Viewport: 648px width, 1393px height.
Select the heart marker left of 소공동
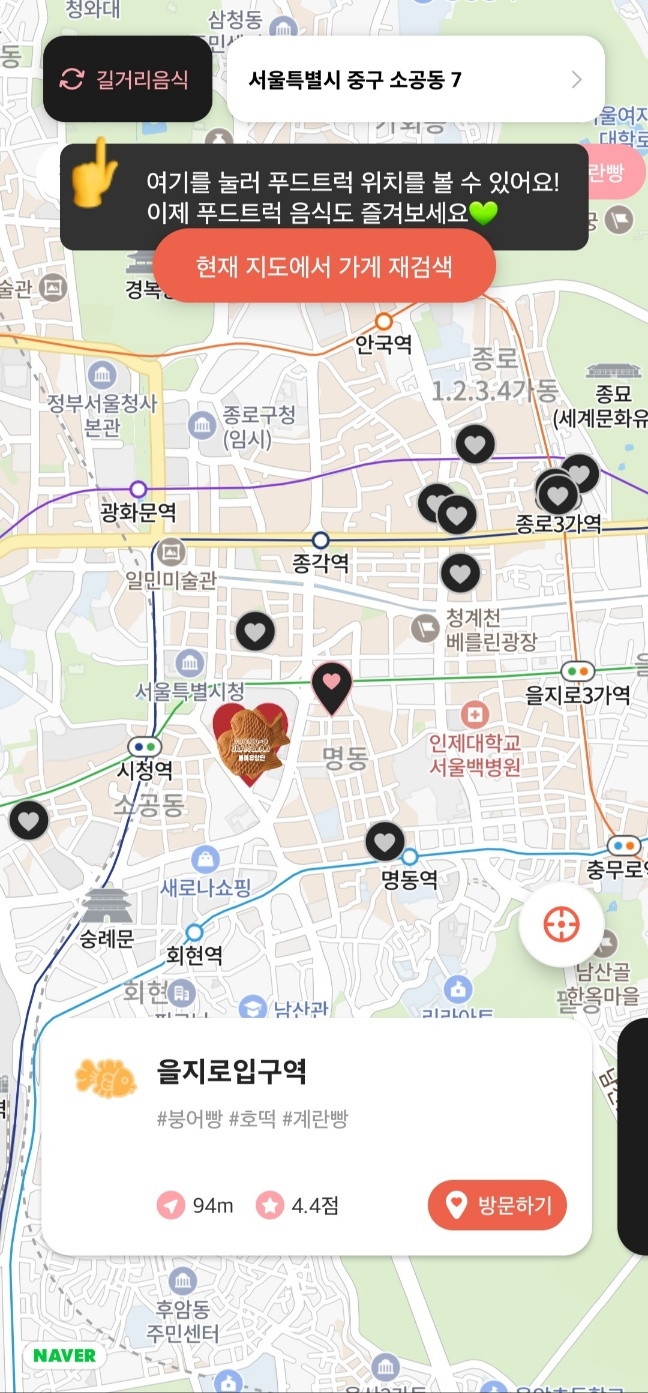tap(29, 821)
